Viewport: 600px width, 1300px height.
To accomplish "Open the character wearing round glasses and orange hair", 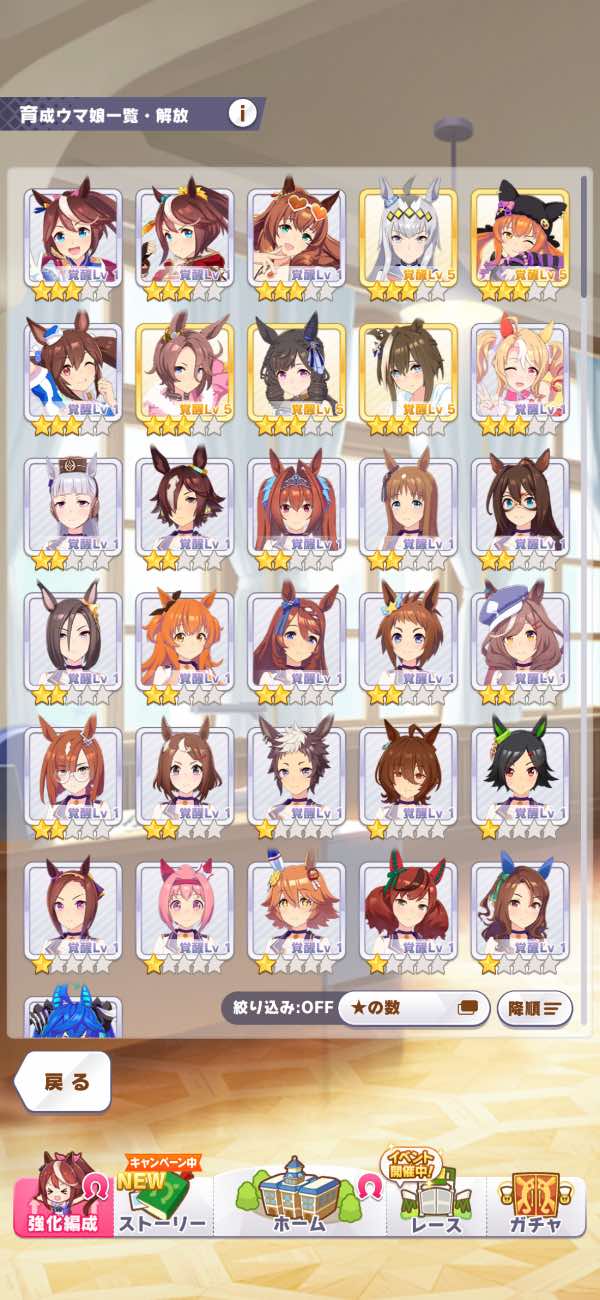I will pyautogui.click(x=72, y=777).
